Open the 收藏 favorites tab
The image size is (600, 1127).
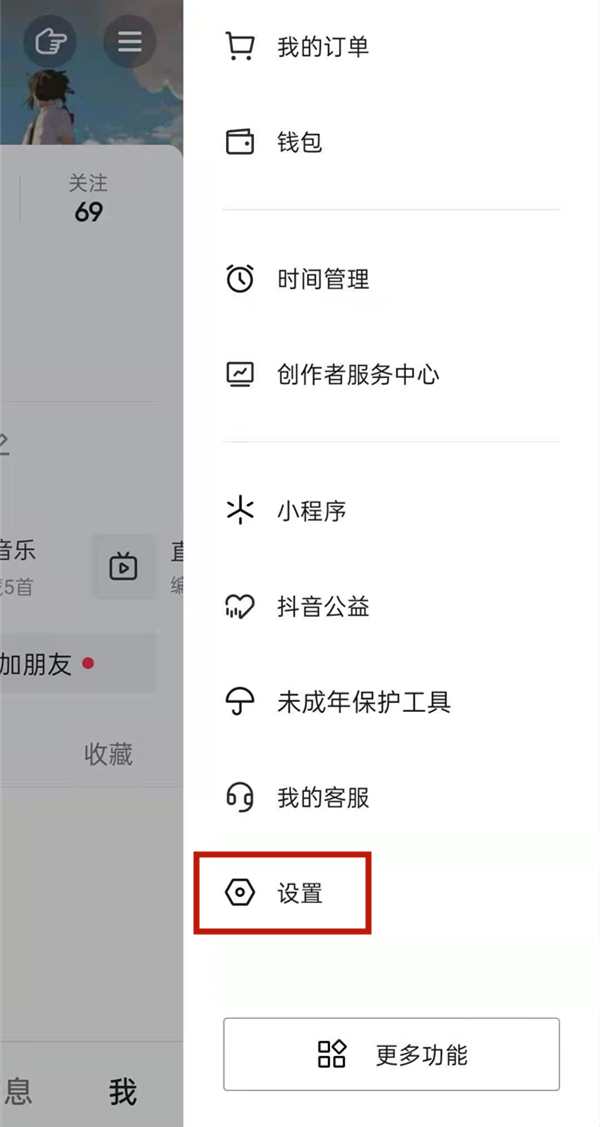point(108,754)
